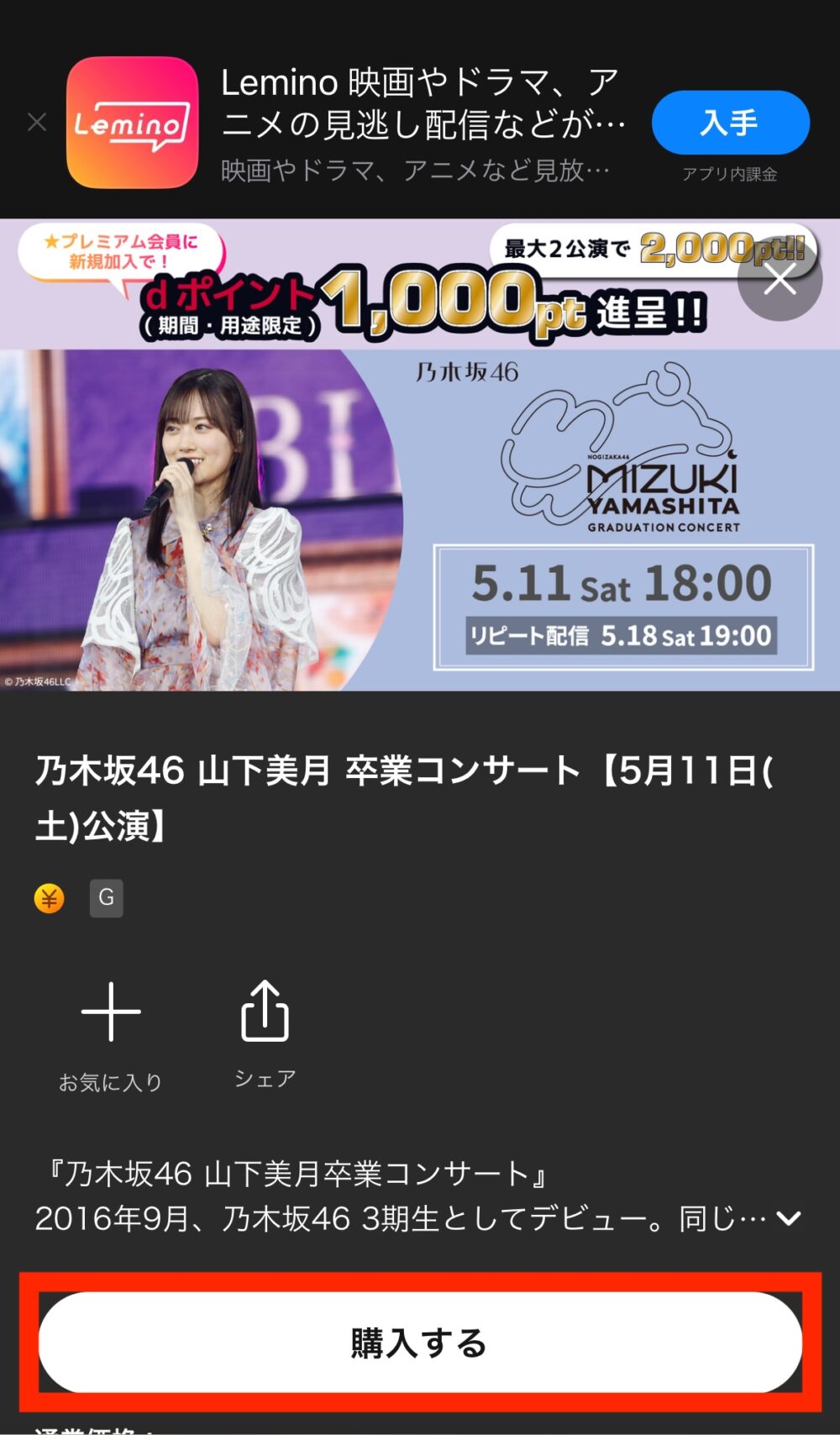Share this concert via シェア
840x1435 pixels.
[265, 1032]
